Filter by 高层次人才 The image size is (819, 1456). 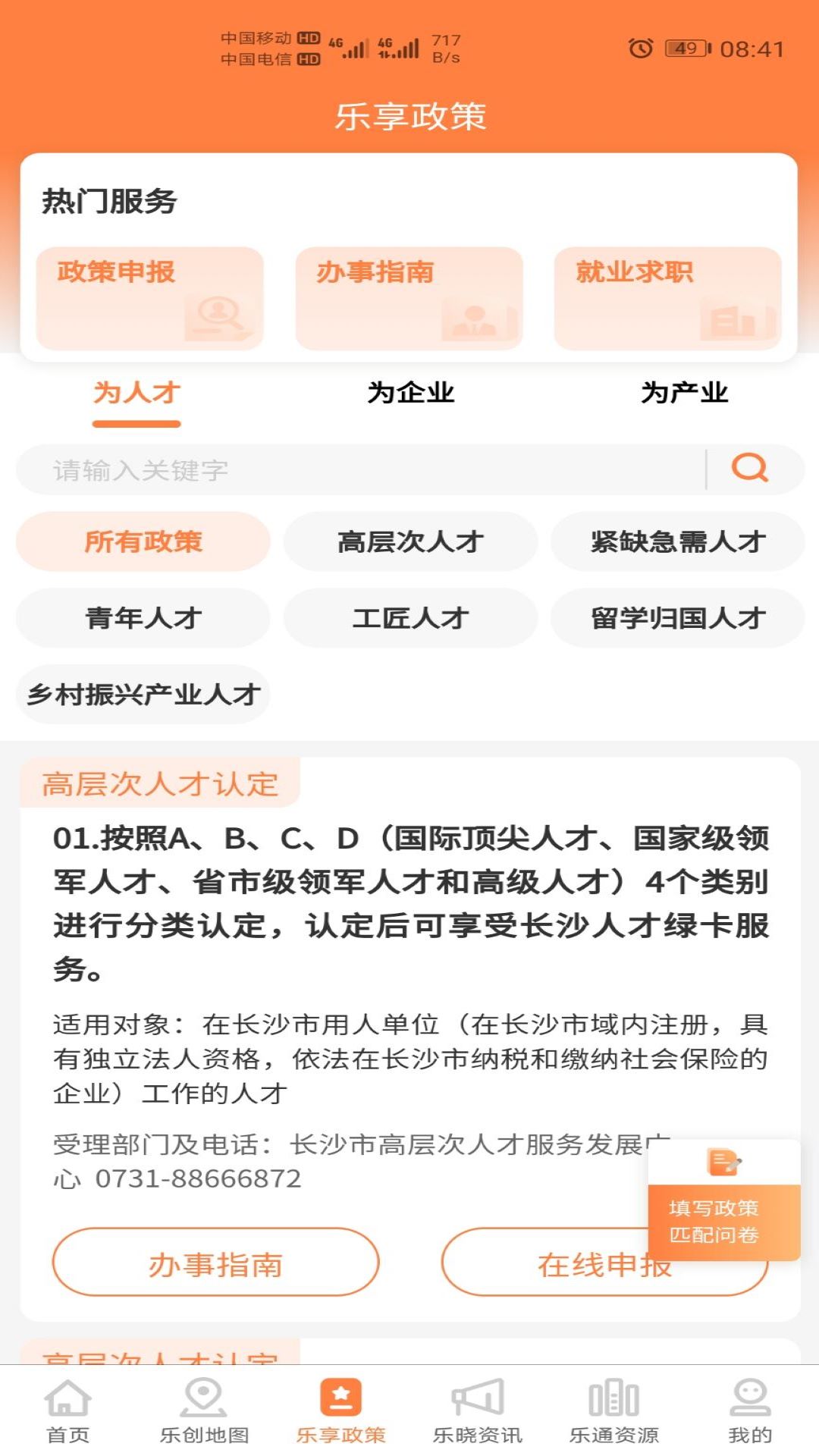[410, 541]
